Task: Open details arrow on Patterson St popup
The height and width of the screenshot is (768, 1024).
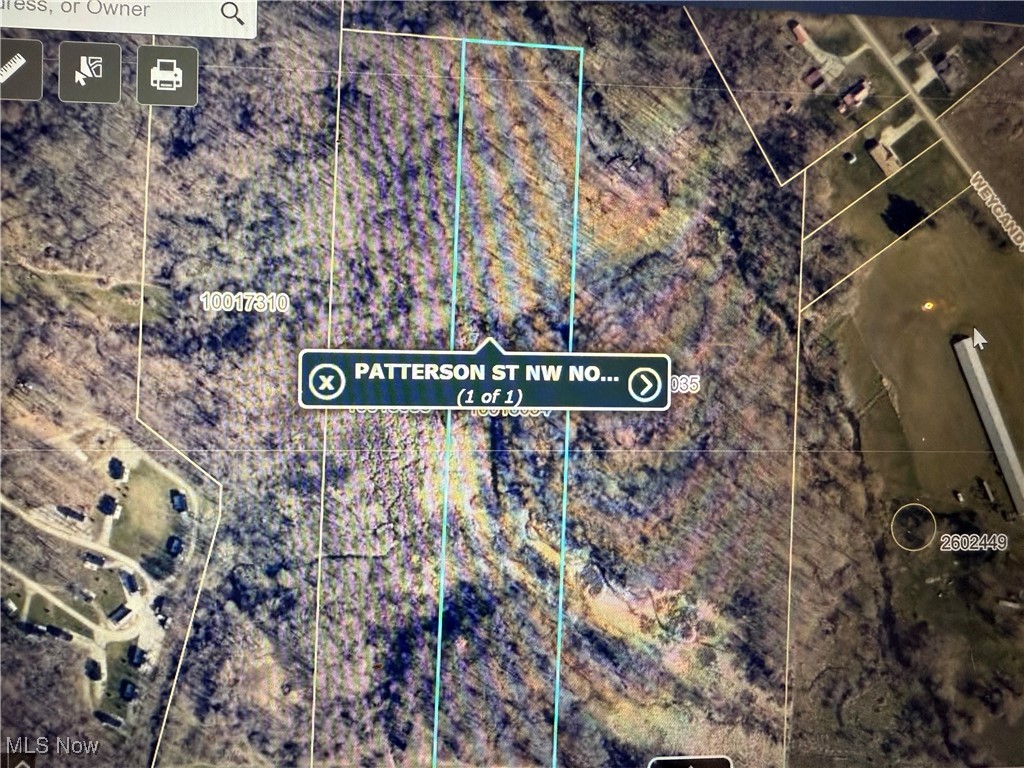Action: [645, 383]
